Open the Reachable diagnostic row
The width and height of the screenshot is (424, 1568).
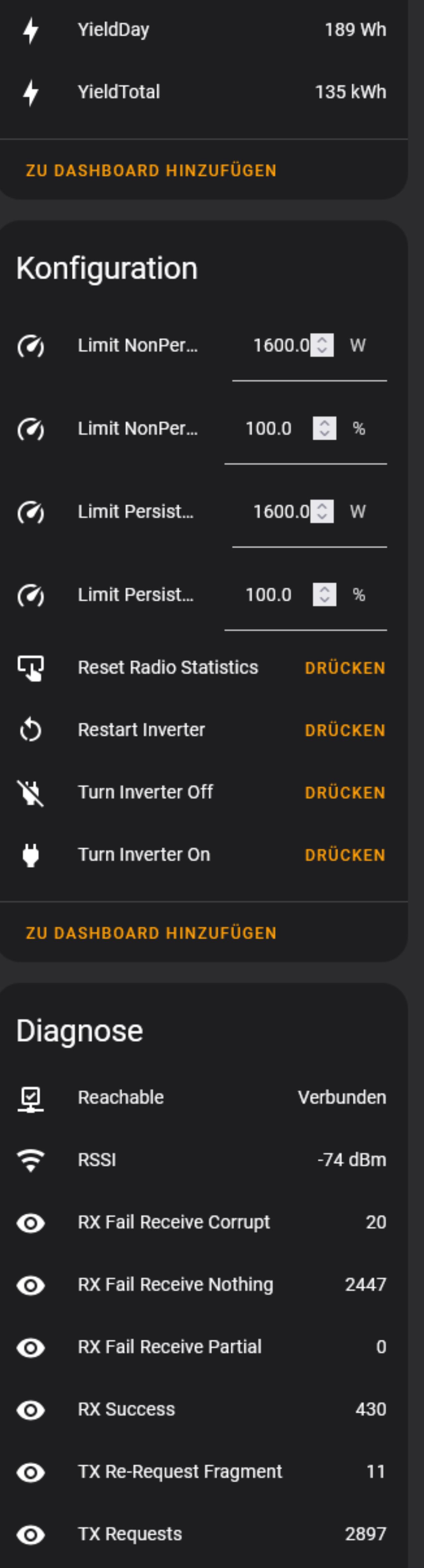121,1098
